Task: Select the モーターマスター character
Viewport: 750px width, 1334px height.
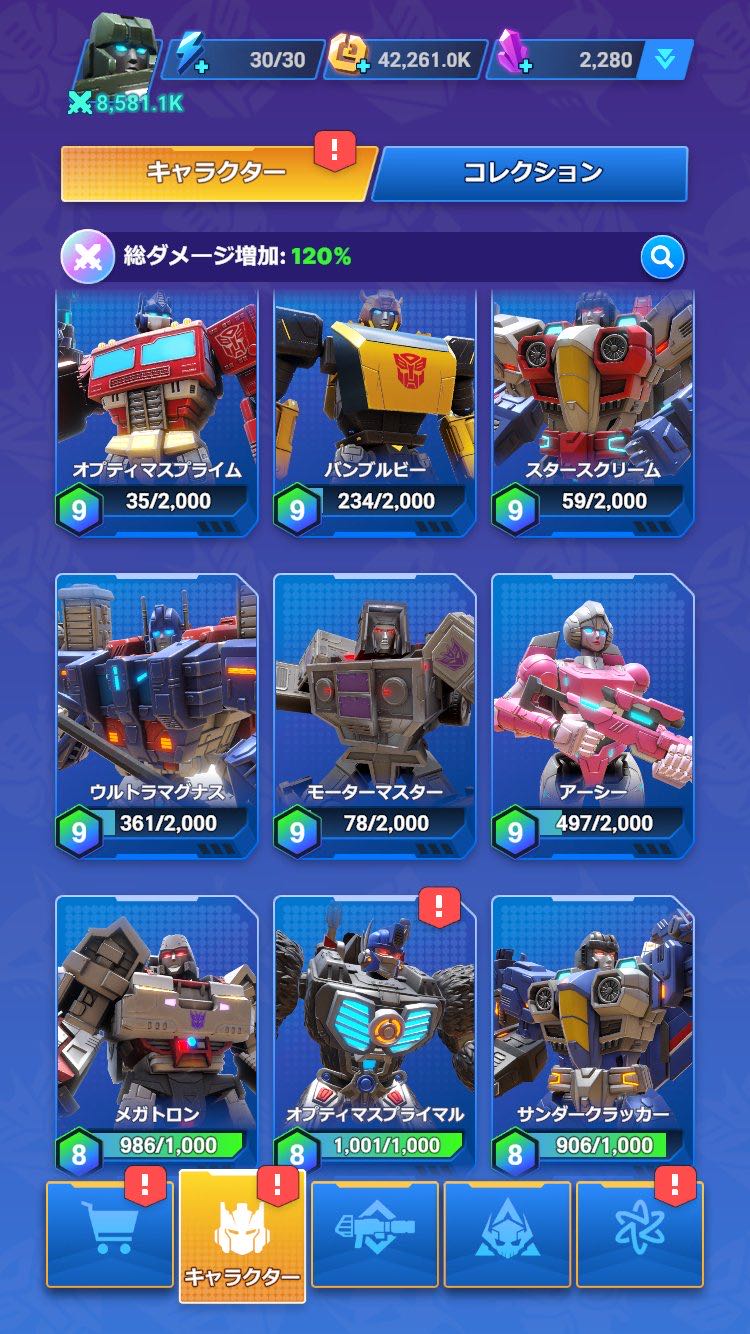Action: 375,716
